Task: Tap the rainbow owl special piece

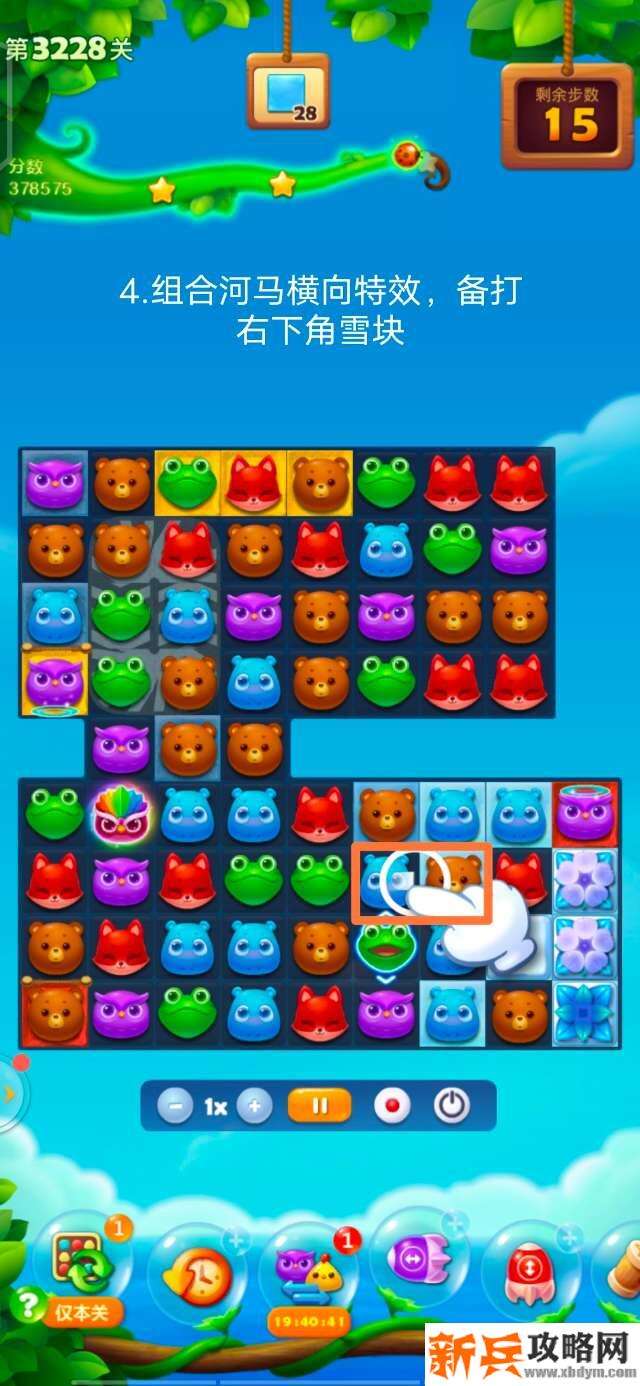Action: (x=121, y=813)
